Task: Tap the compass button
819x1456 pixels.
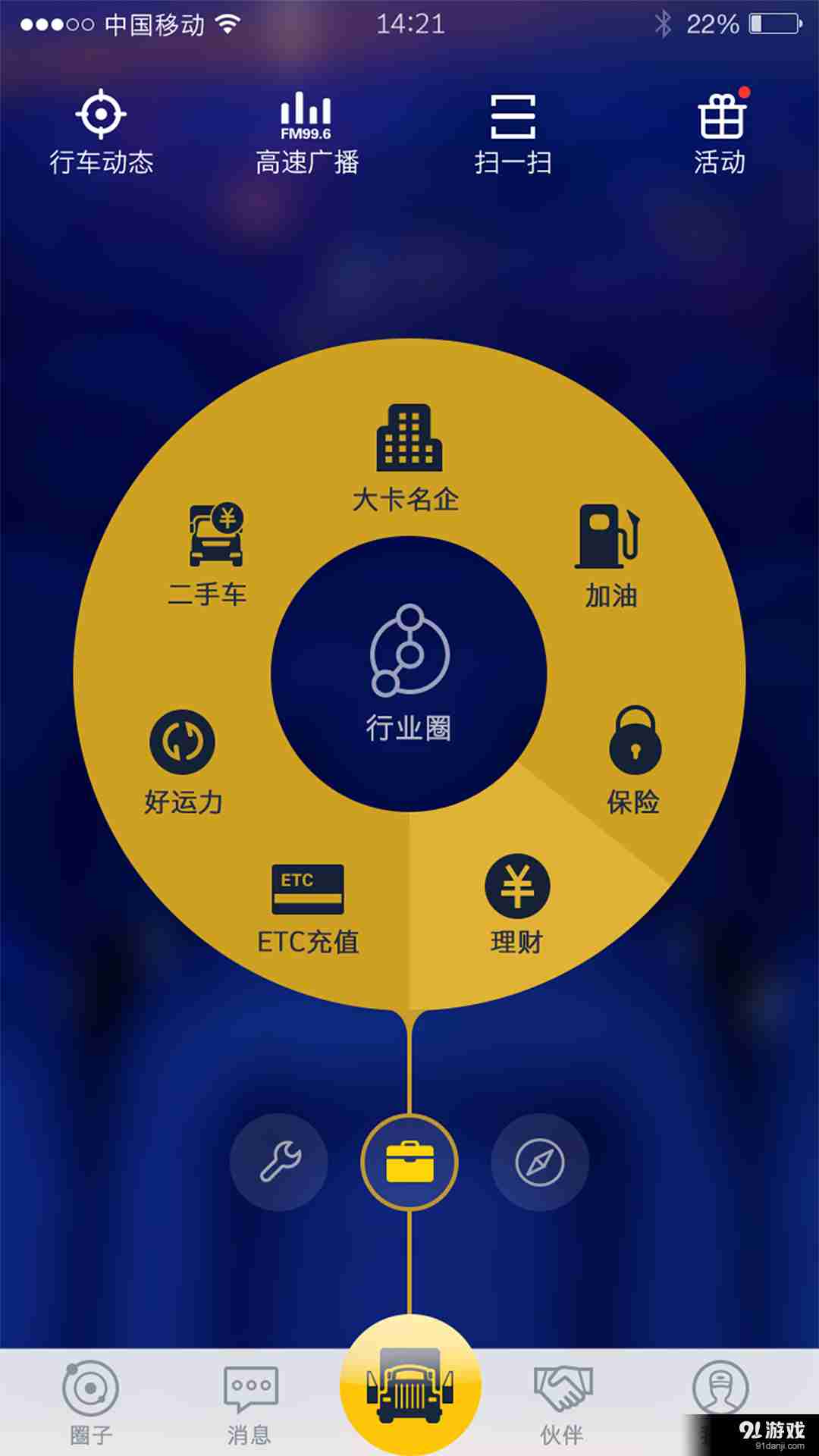Action: coord(540,1162)
